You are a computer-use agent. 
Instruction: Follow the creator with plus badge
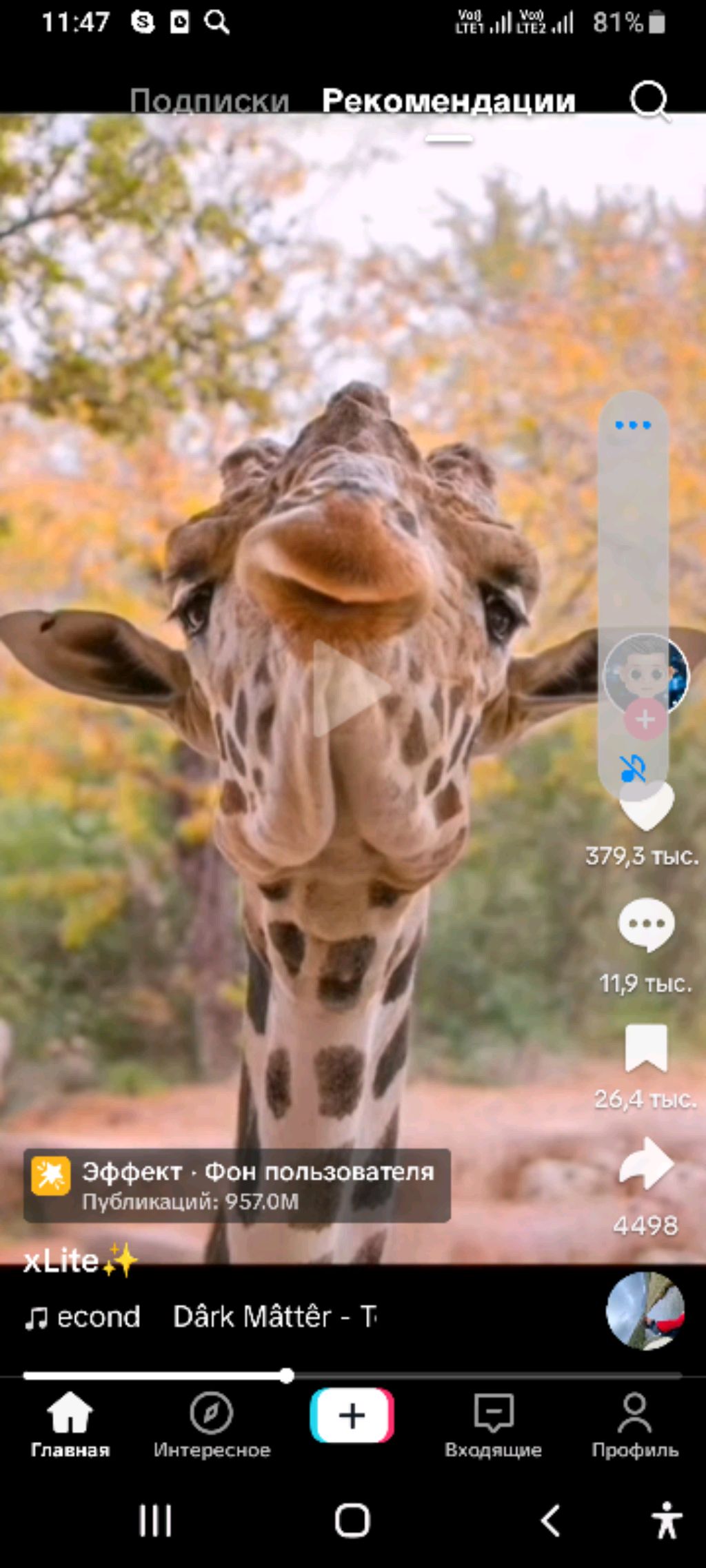[x=645, y=720]
